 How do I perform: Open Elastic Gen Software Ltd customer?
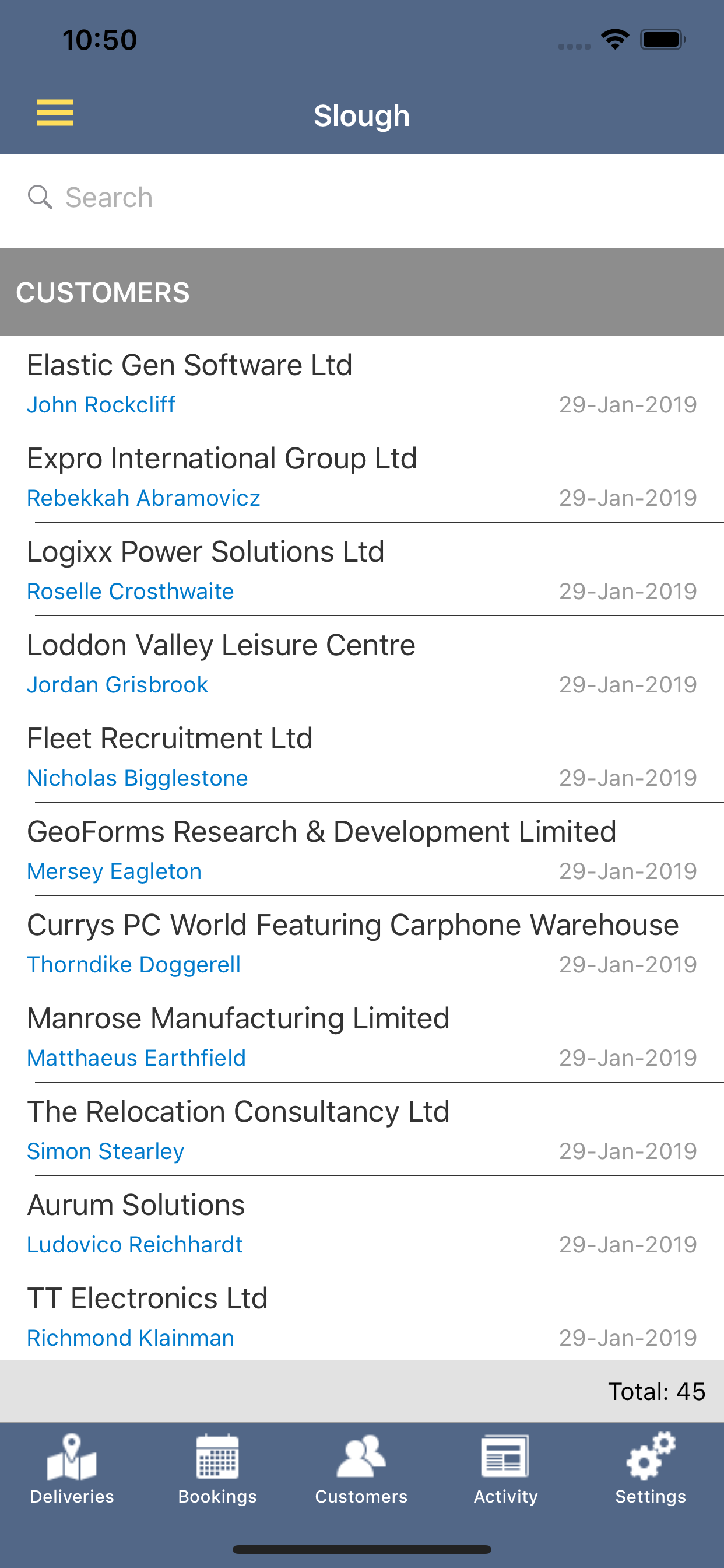click(362, 383)
